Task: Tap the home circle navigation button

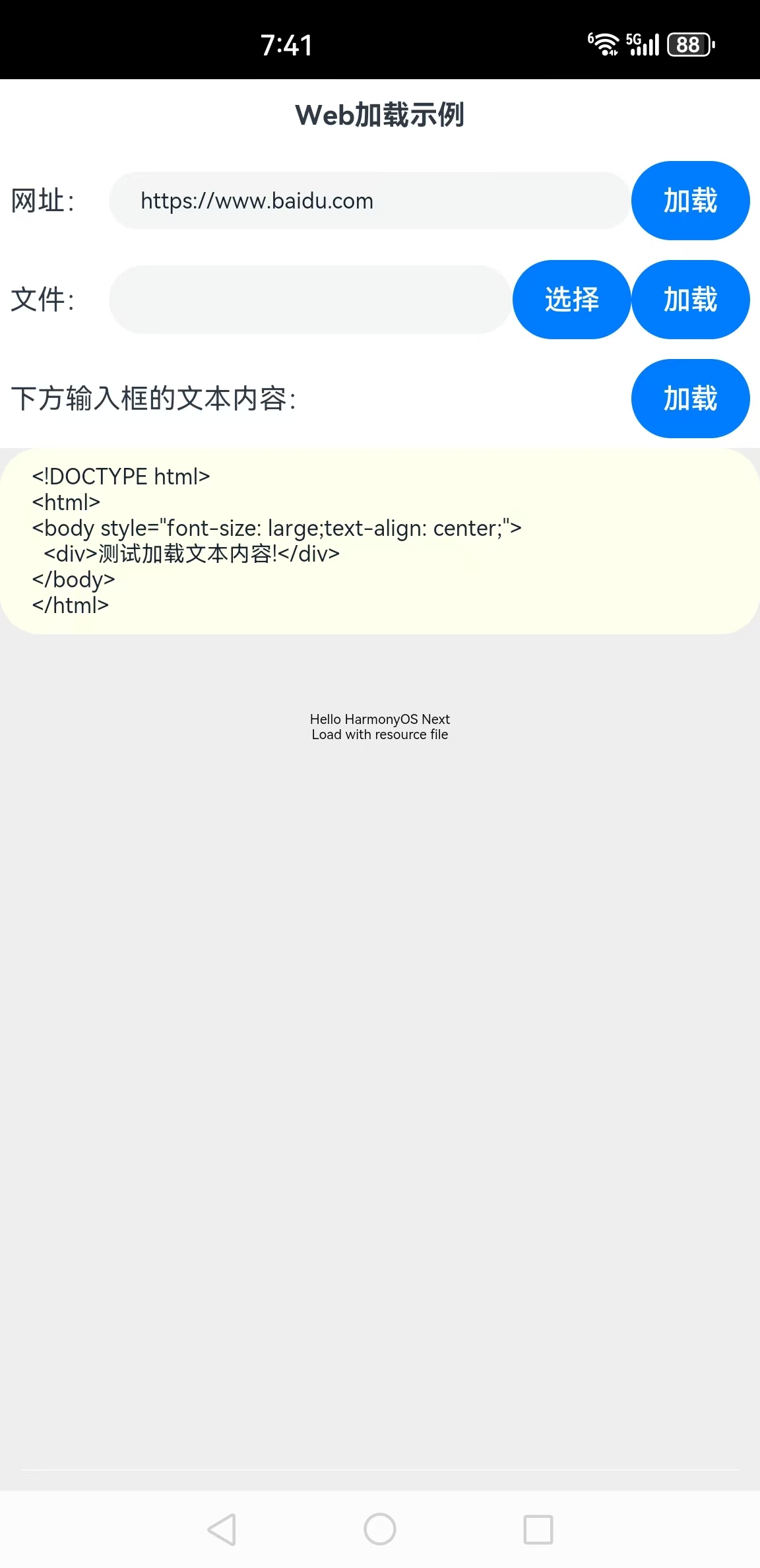Action: tap(380, 1528)
